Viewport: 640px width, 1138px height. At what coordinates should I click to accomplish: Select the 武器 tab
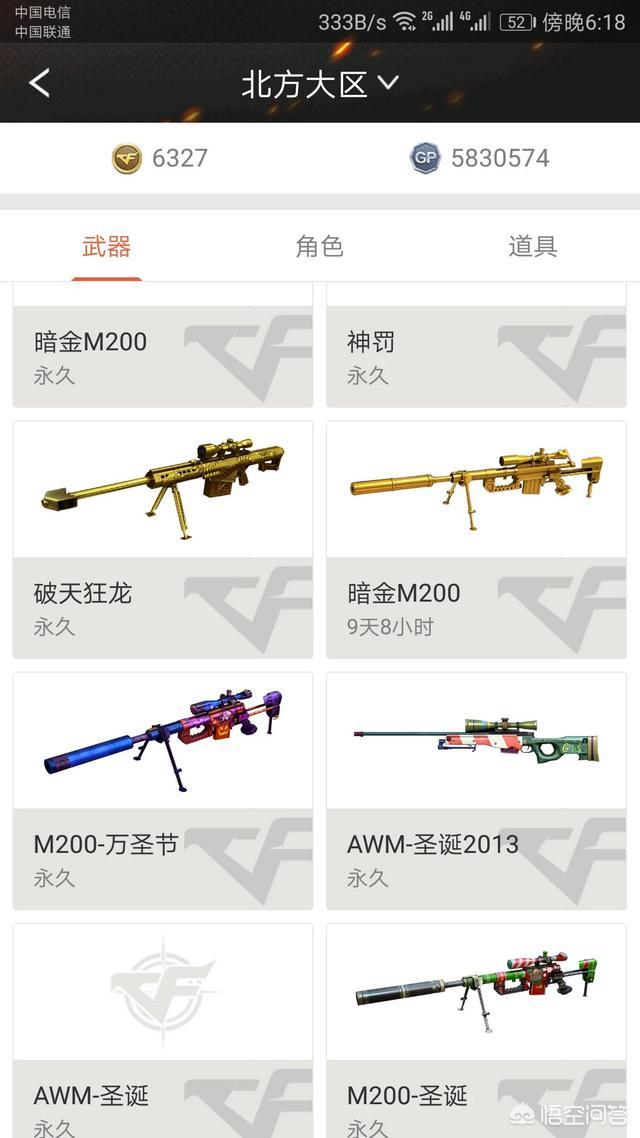[x=107, y=247]
